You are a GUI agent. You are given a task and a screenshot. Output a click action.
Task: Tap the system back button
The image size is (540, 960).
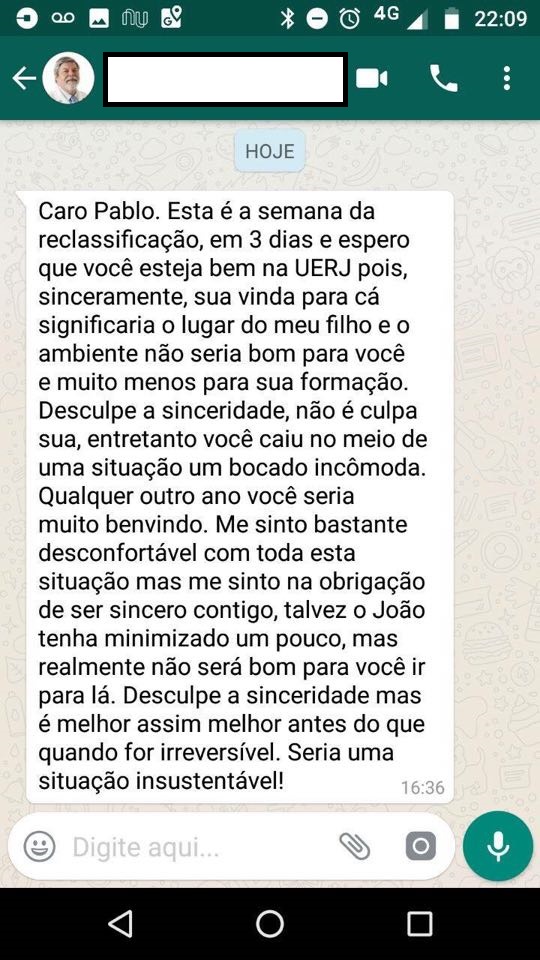121,923
